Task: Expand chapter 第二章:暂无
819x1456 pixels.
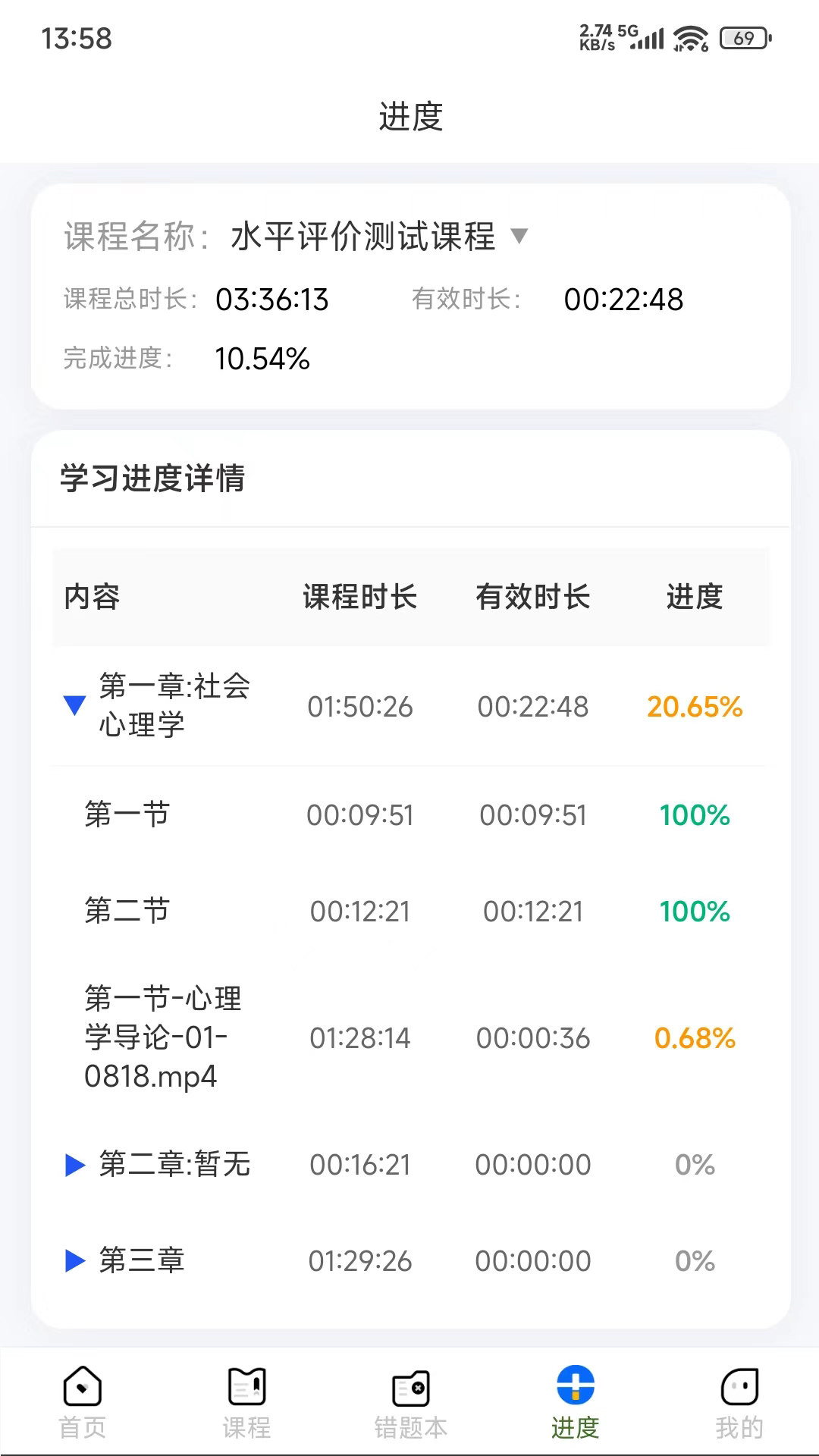Action: [x=74, y=1166]
